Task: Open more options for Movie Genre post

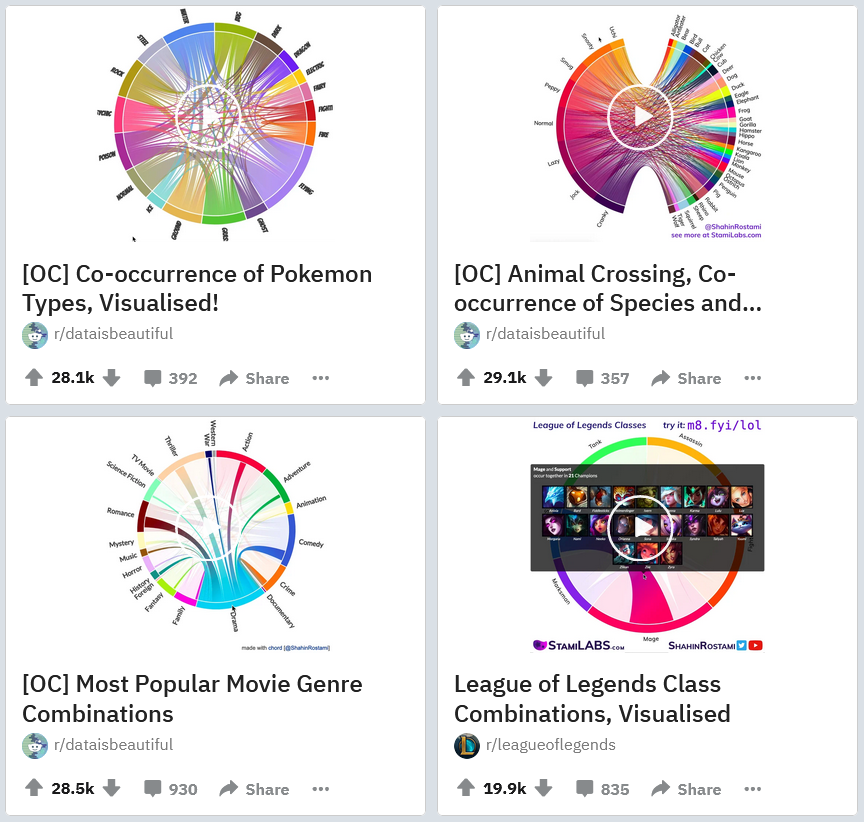Action: pos(320,788)
